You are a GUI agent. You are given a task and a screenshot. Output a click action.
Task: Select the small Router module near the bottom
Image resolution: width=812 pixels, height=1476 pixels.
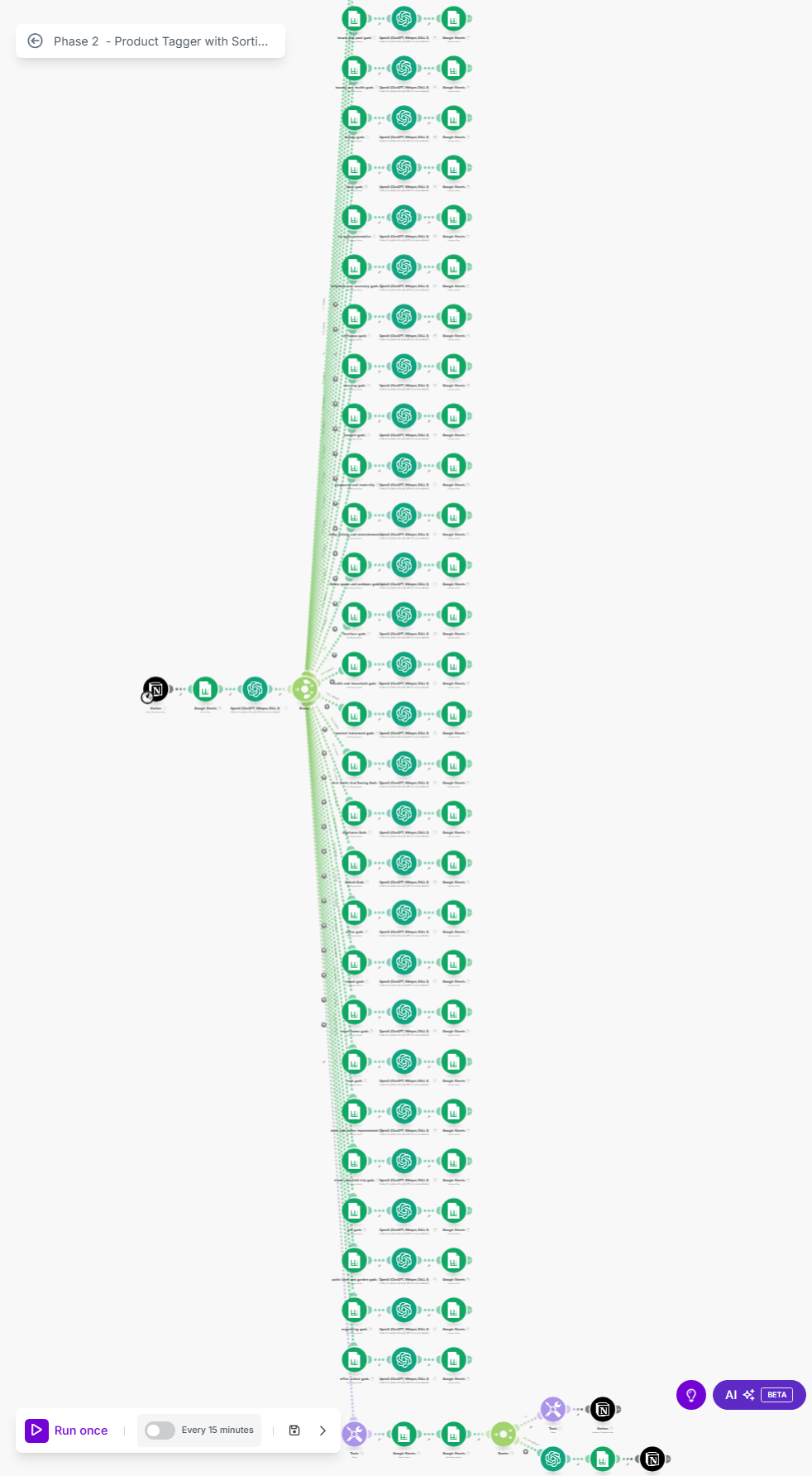pos(504,1434)
